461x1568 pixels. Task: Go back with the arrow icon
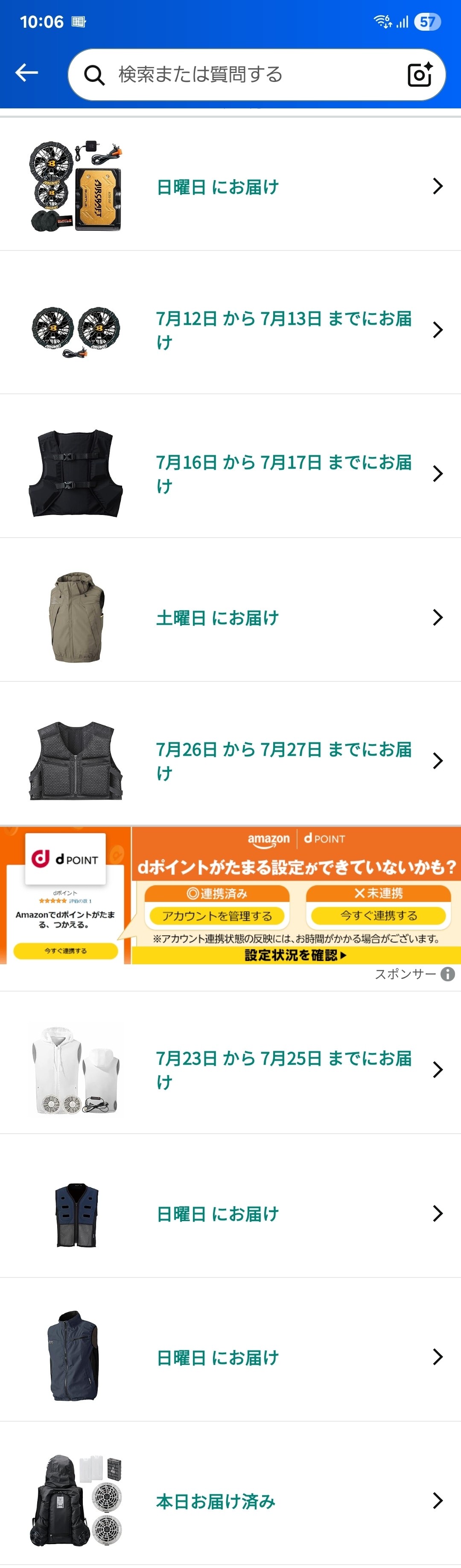coord(27,73)
